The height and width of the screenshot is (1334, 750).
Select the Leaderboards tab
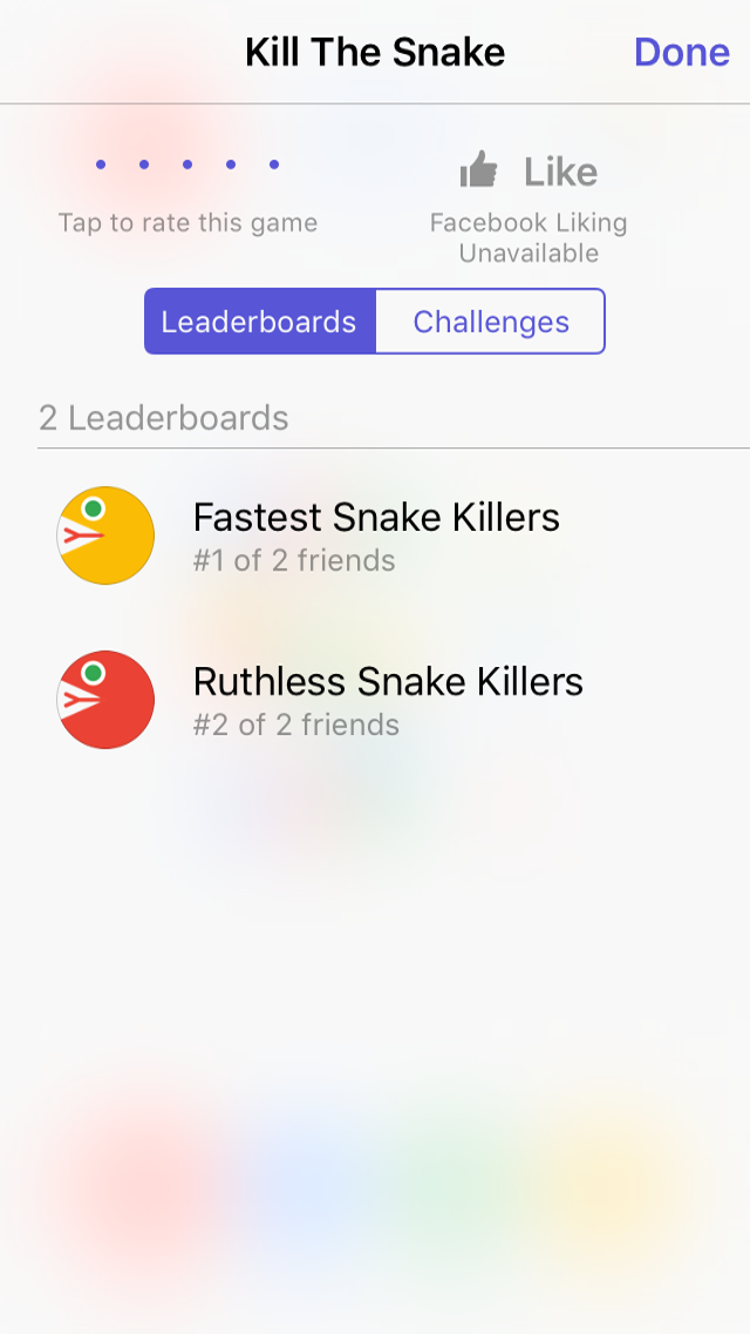click(260, 321)
